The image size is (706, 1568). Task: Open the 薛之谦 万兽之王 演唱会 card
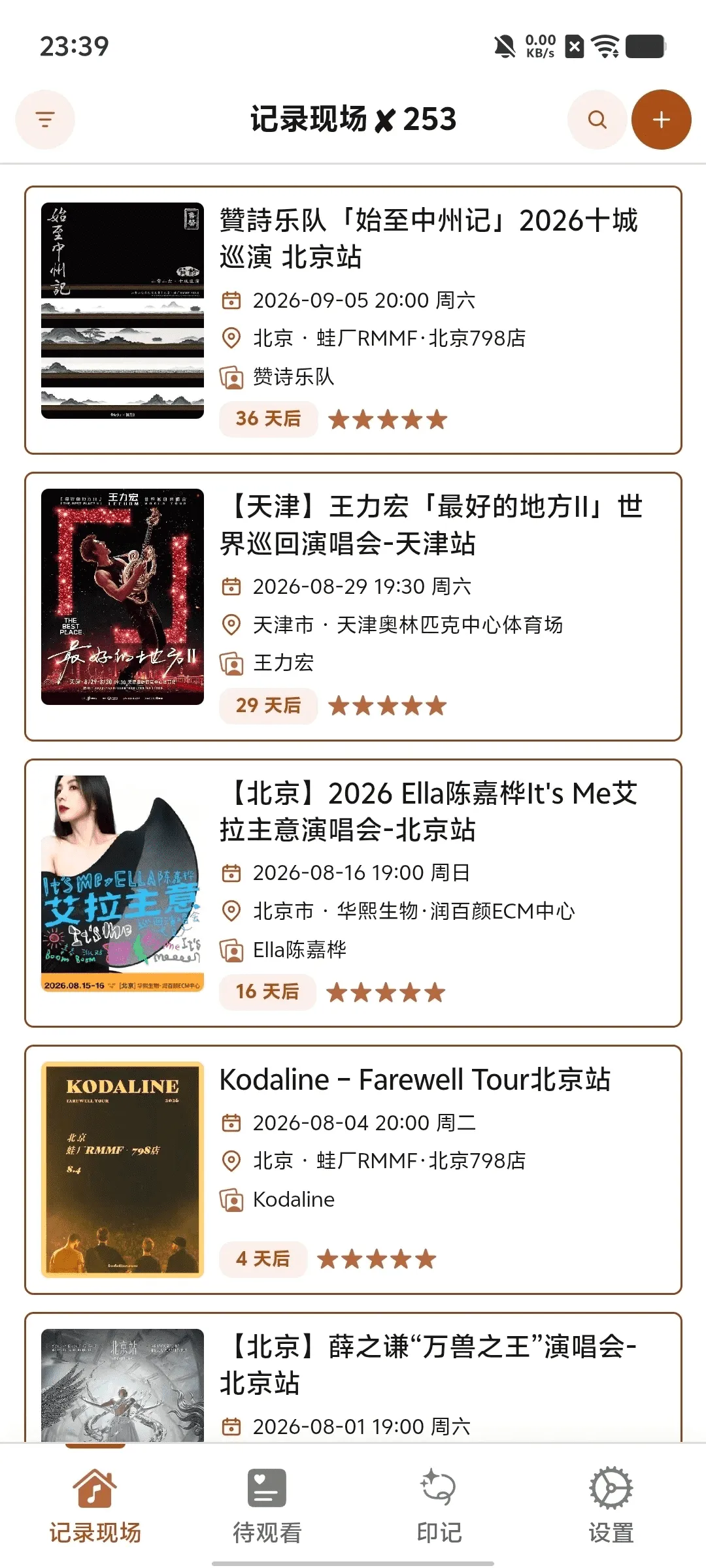coord(353,1377)
